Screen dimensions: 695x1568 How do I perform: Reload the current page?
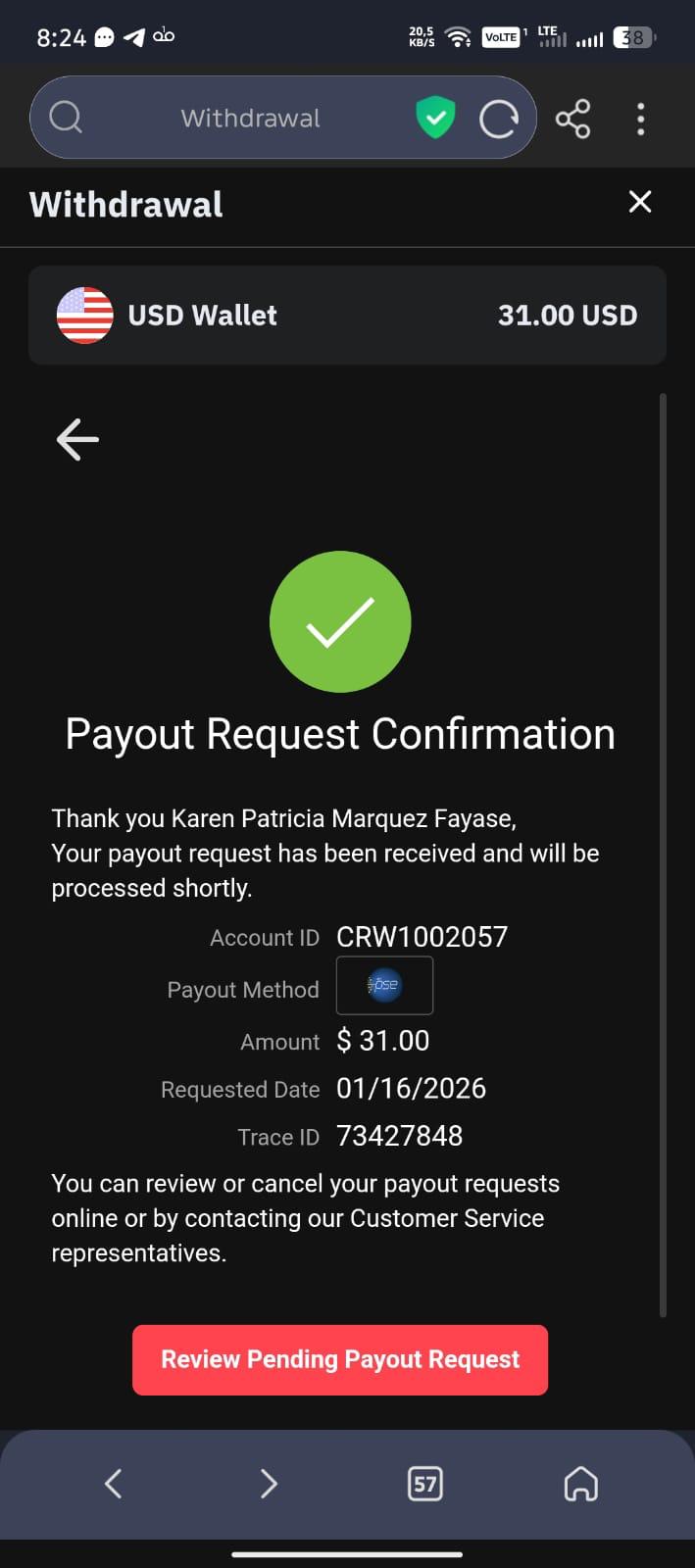498,119
